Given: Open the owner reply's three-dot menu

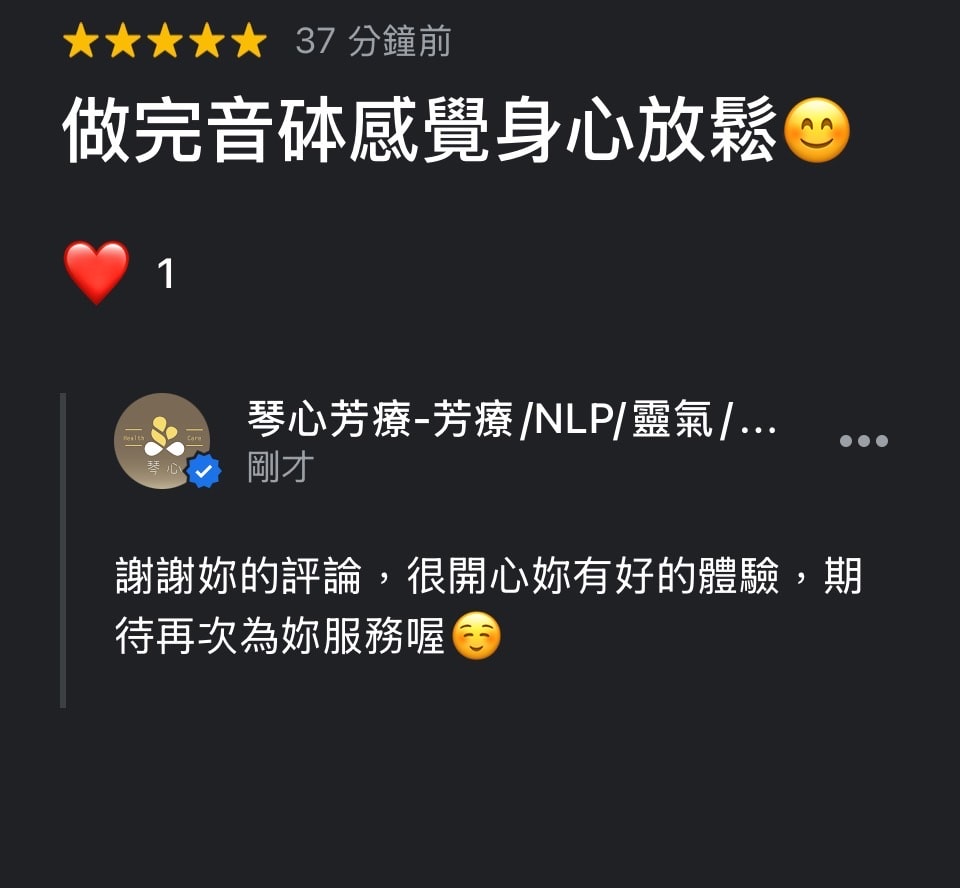Looking at the screenshot, I should point(863,441).
